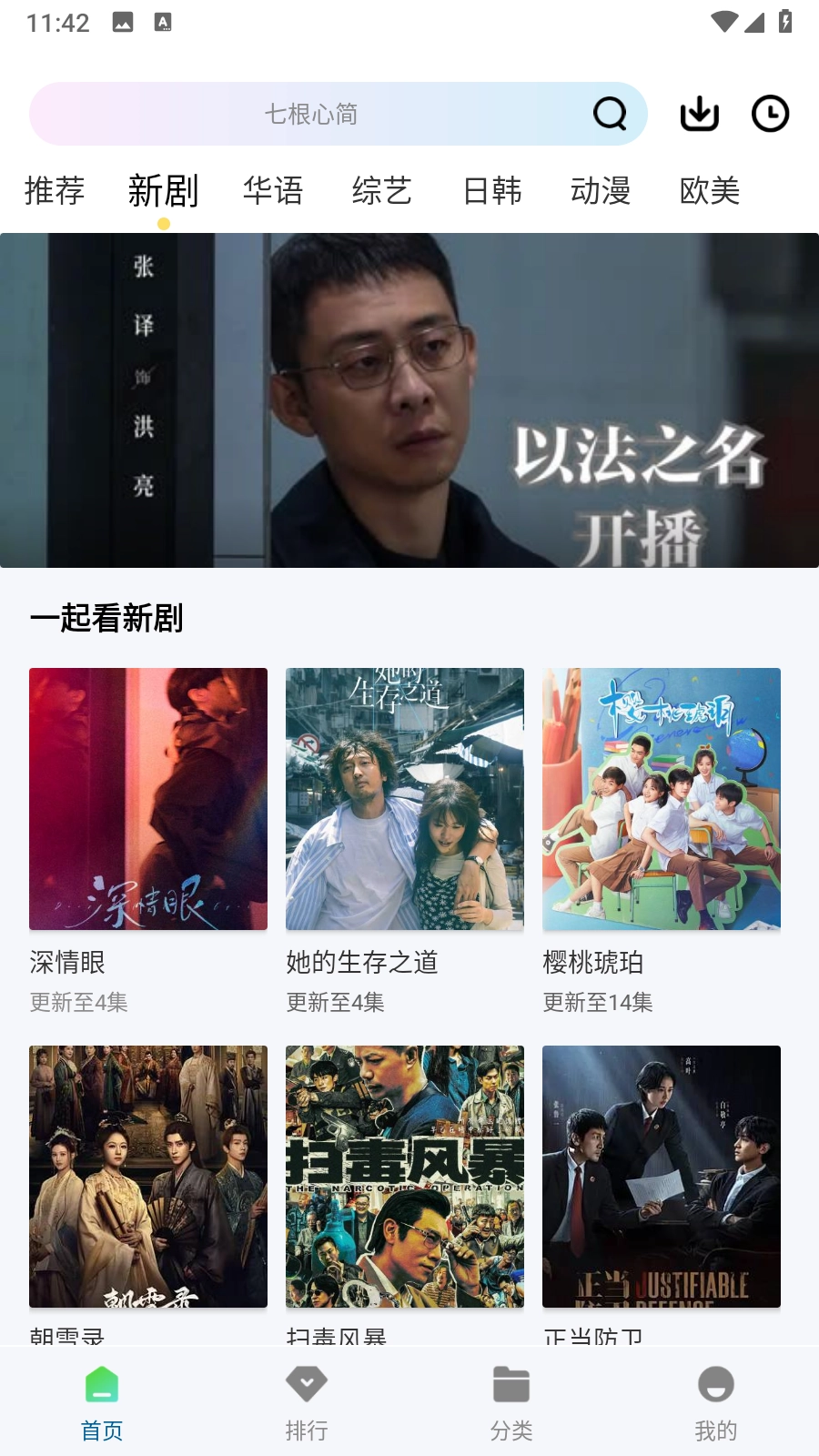The height and width of the screenshot is (1456, 819).
Task: Open the 我的 profile icon
Action: tap(716, 1384)
